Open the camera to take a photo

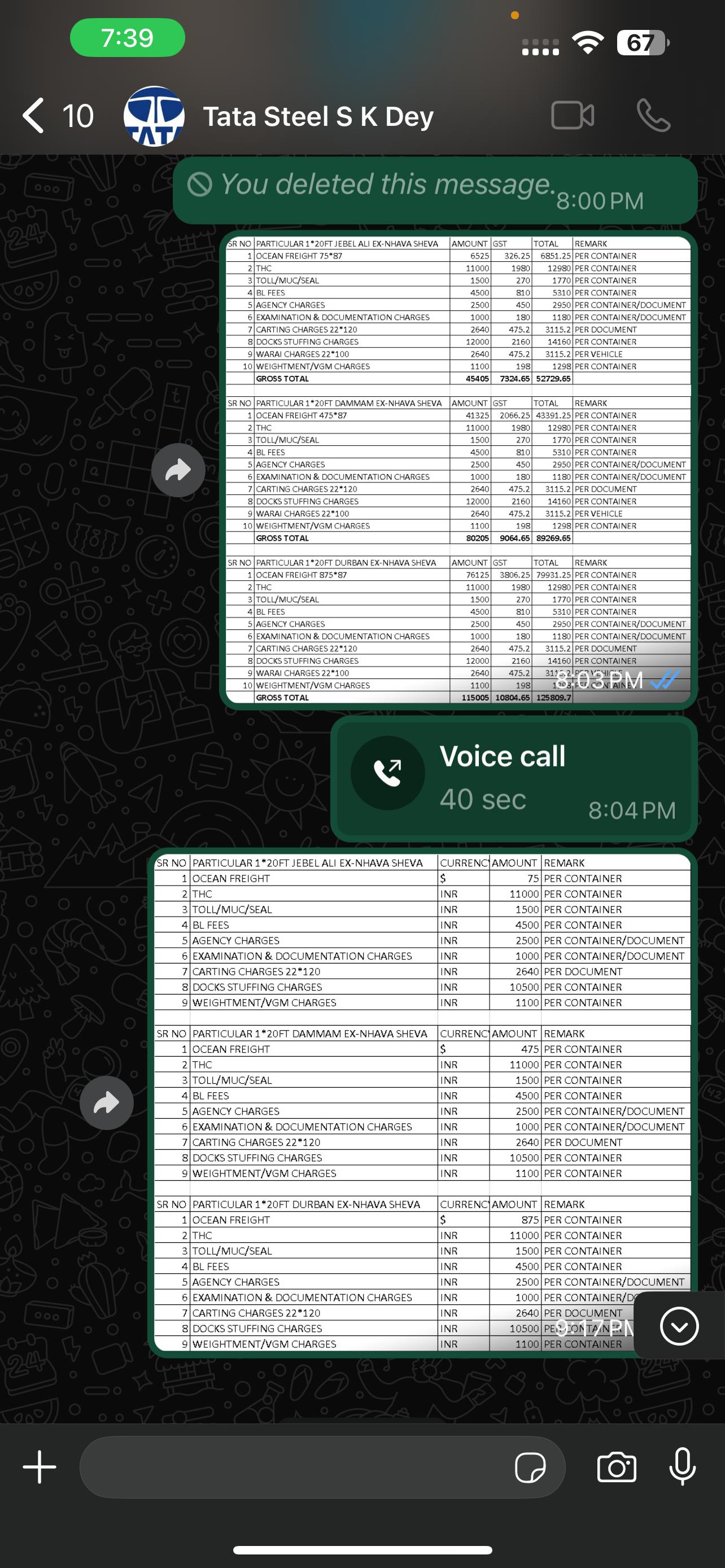point(617,1467)
